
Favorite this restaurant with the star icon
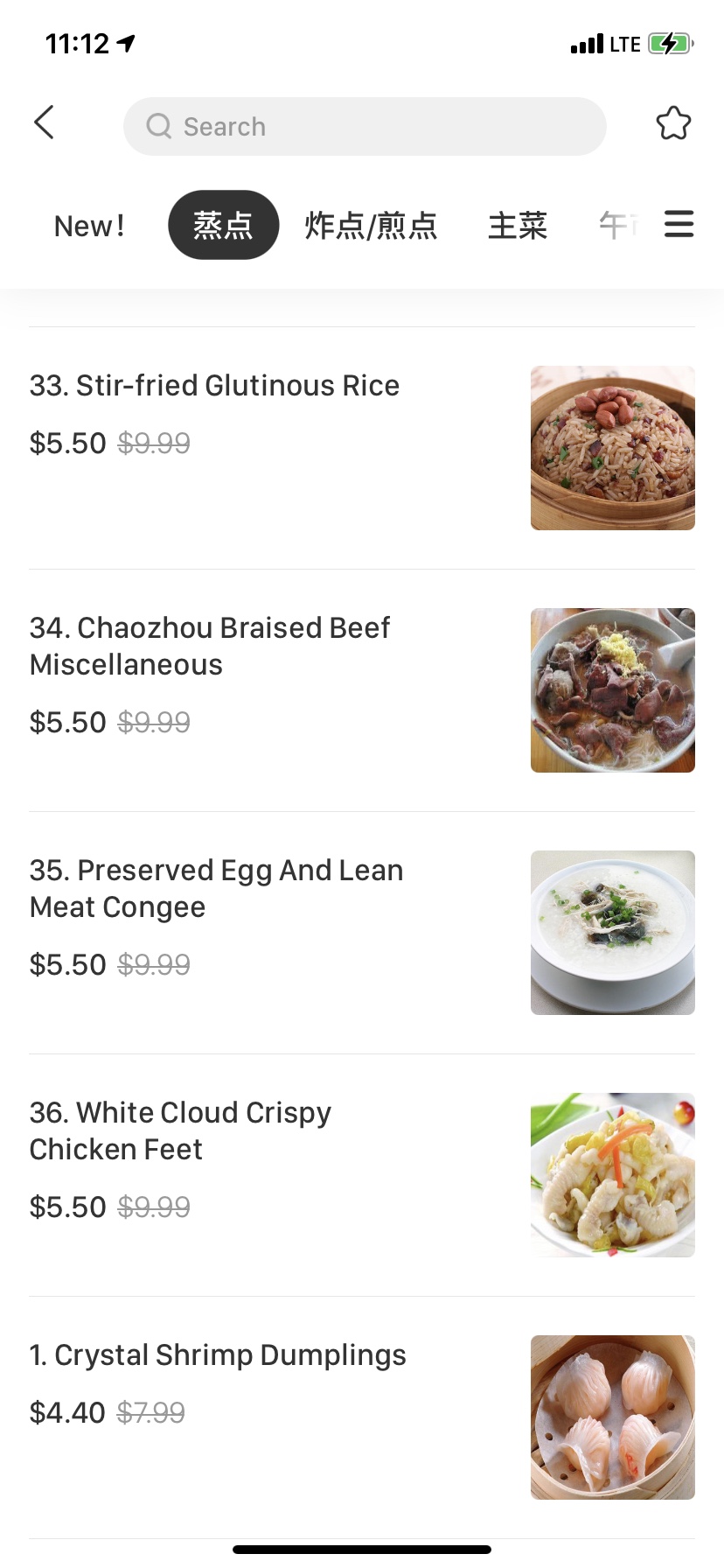(x=673, y=123)
